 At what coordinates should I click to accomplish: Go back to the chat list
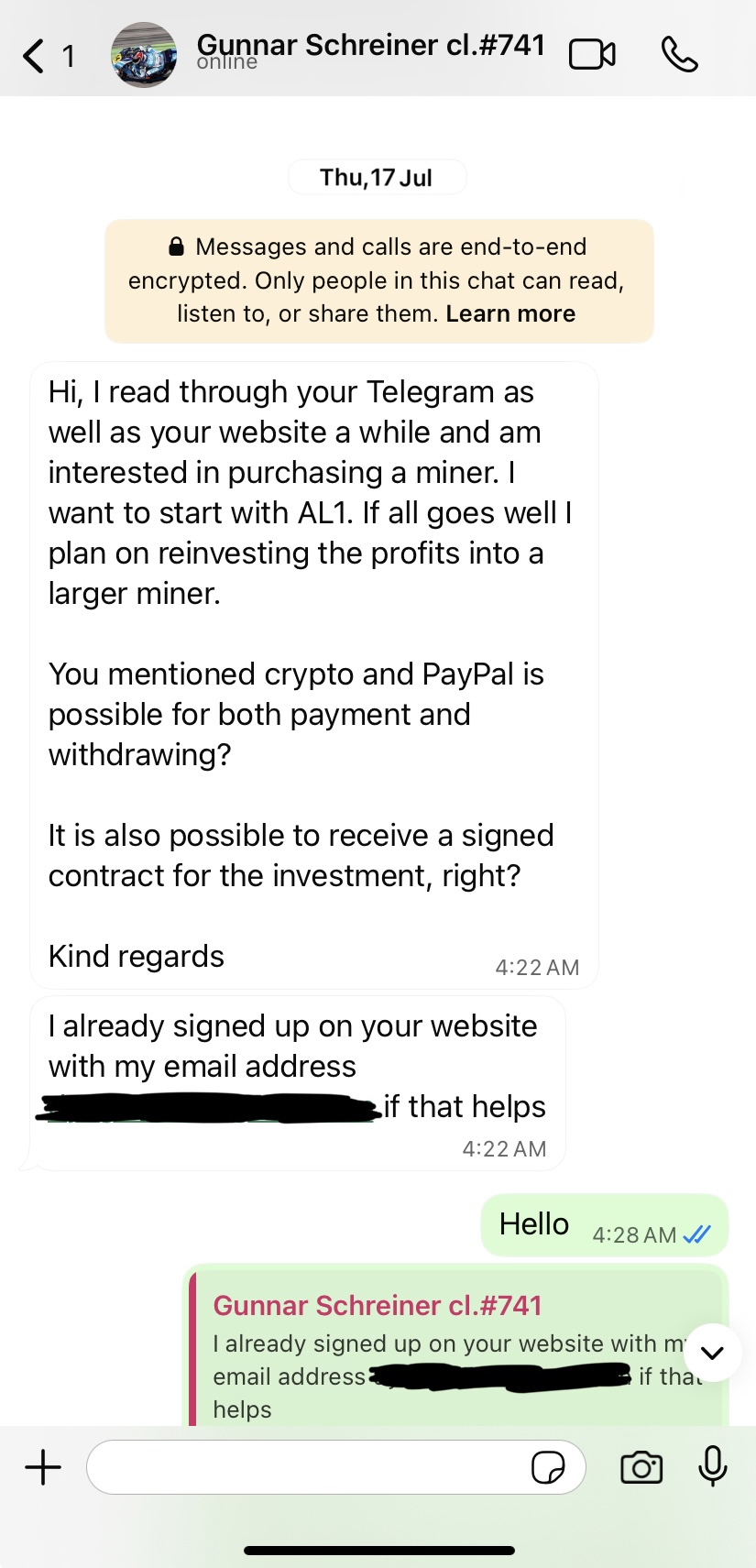pos(34,56)
